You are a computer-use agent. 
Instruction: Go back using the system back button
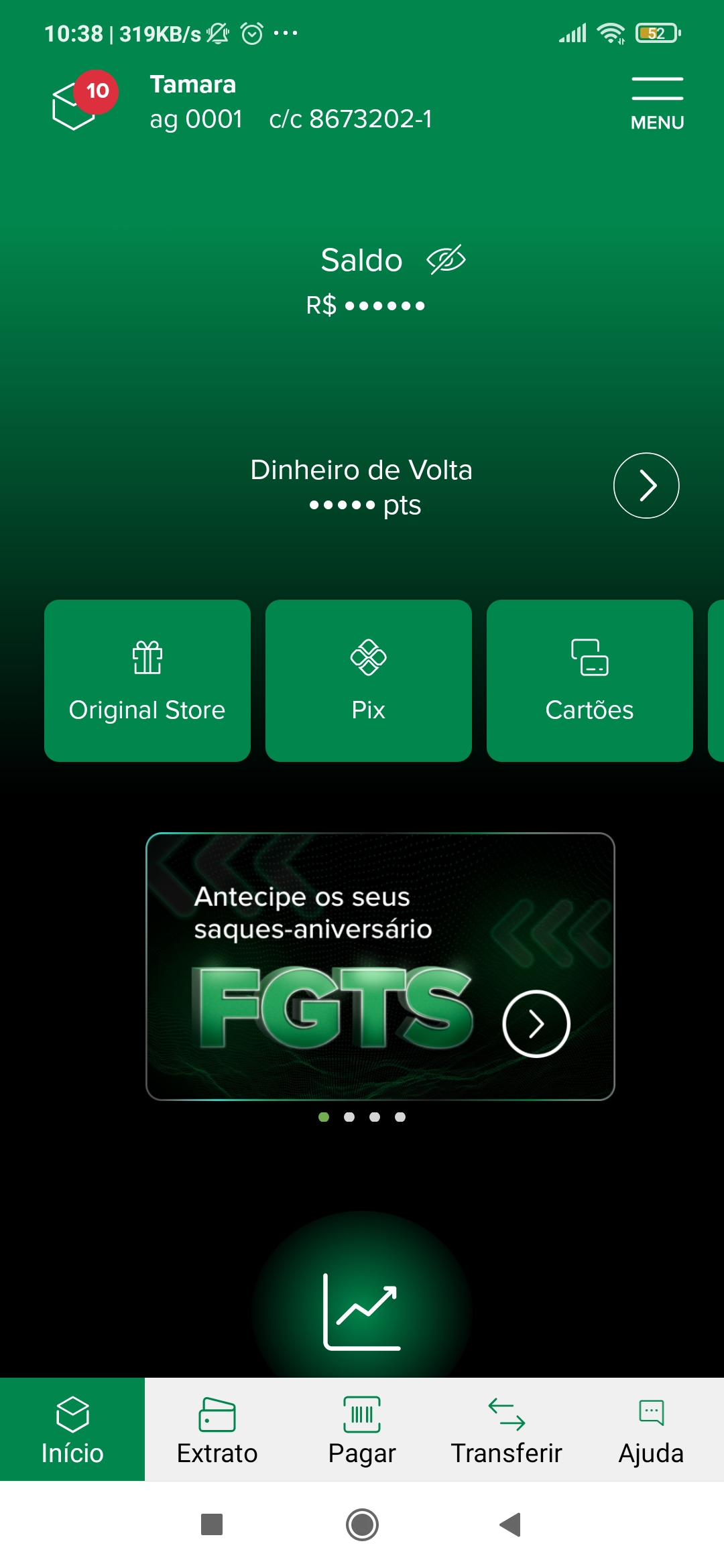click(510, 1524)
